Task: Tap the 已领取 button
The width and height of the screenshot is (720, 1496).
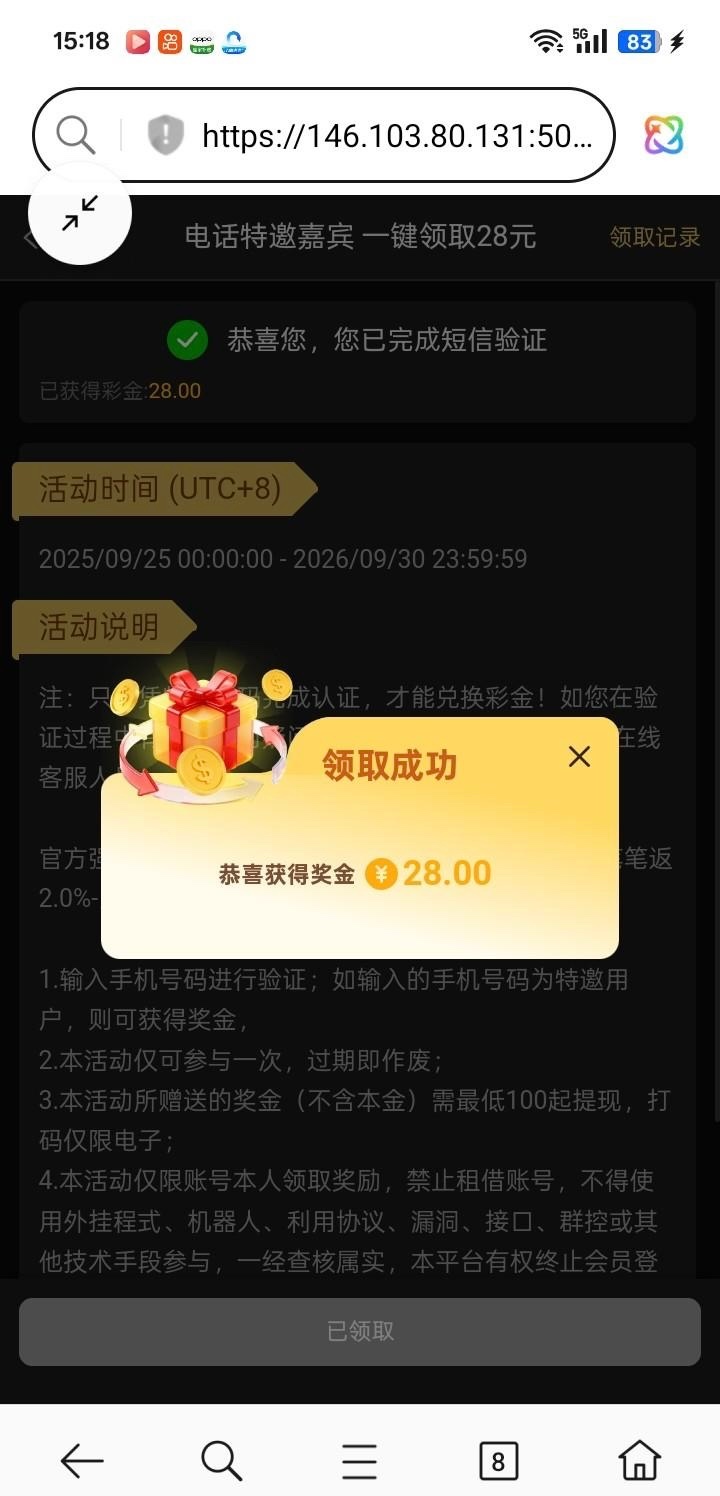Action: click(360, 1331)
